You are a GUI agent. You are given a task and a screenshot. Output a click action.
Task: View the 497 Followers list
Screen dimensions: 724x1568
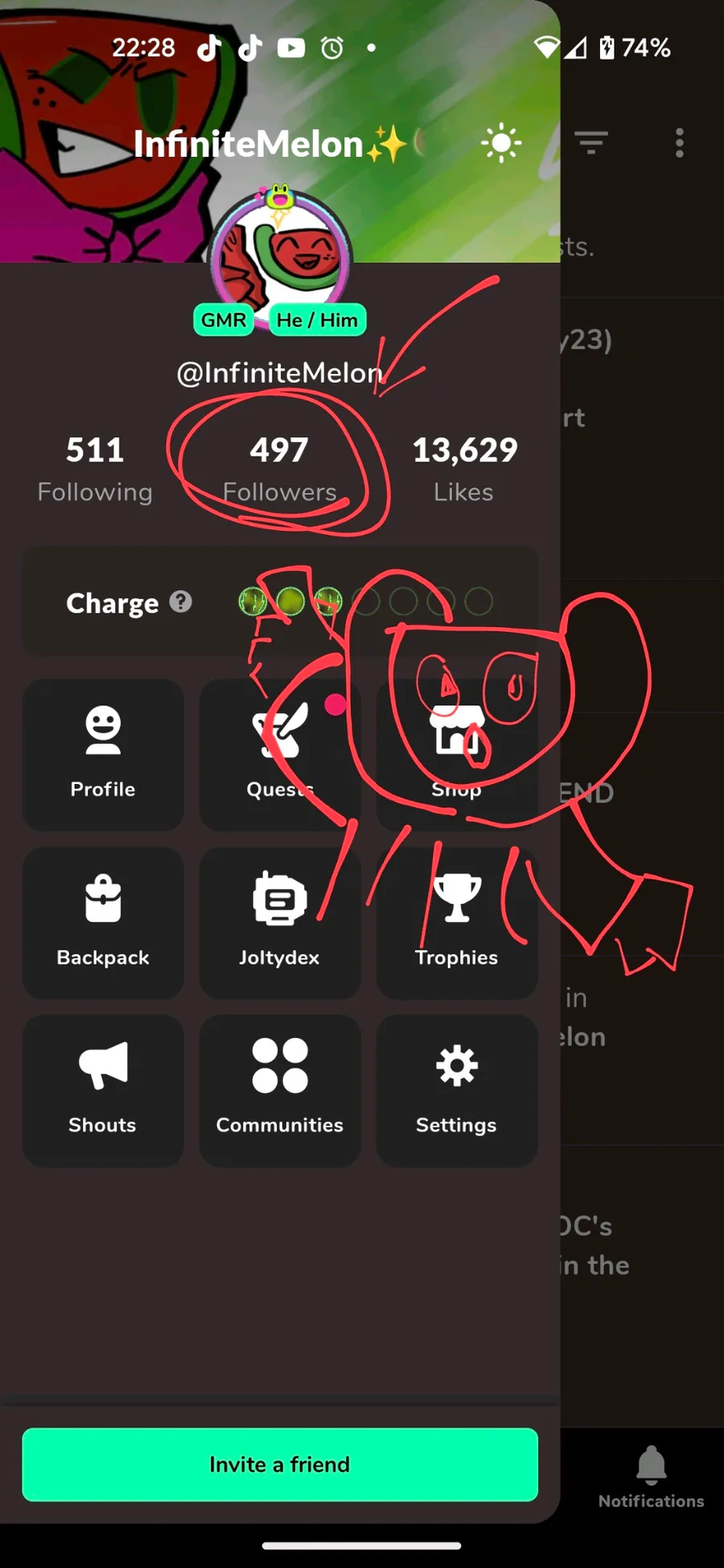(279, 470)
